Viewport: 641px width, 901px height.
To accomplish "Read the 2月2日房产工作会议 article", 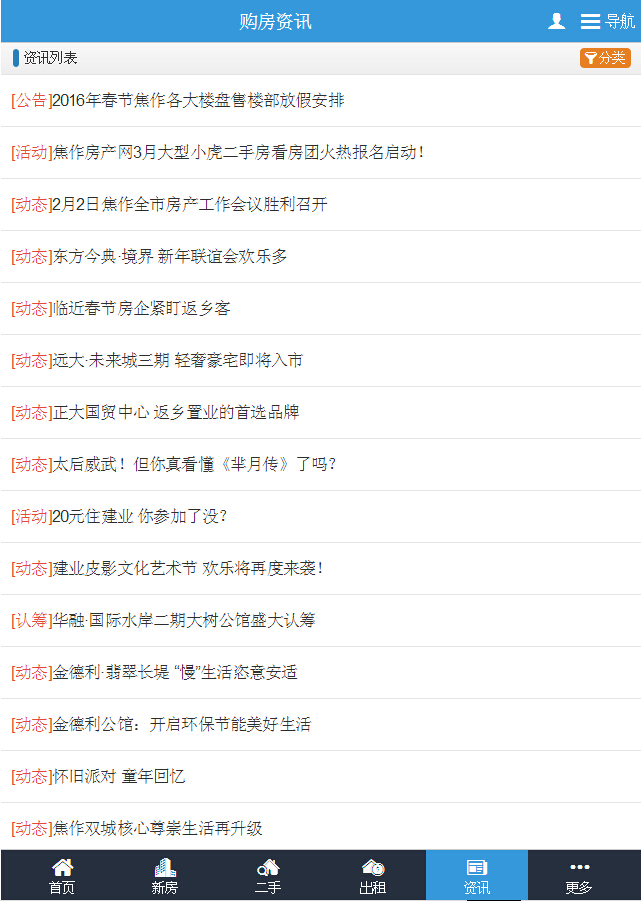I will point(170,204).
